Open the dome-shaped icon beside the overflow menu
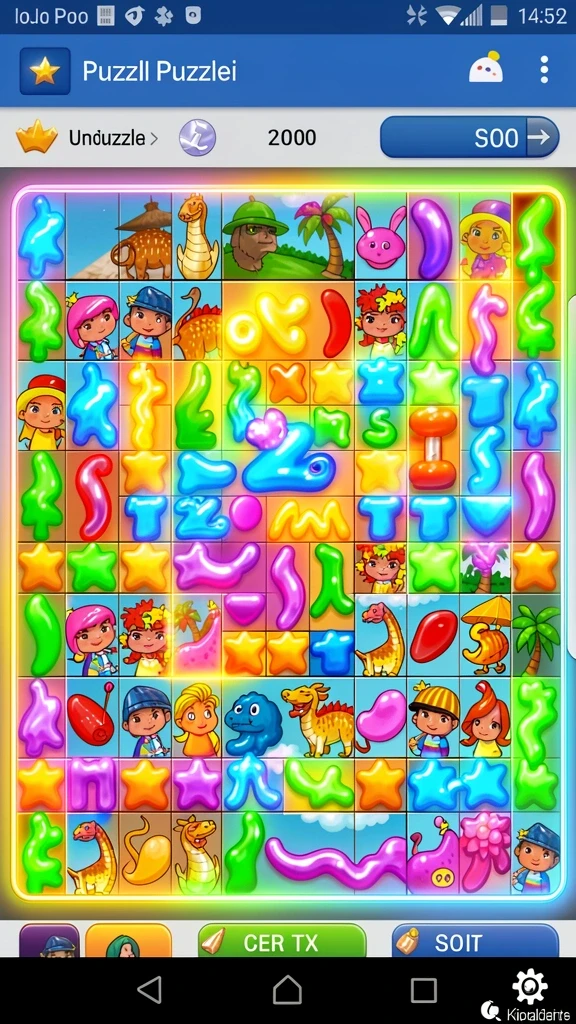This screenshot has width=576, height=1024. pyautogui.click(x=486, y=67)
